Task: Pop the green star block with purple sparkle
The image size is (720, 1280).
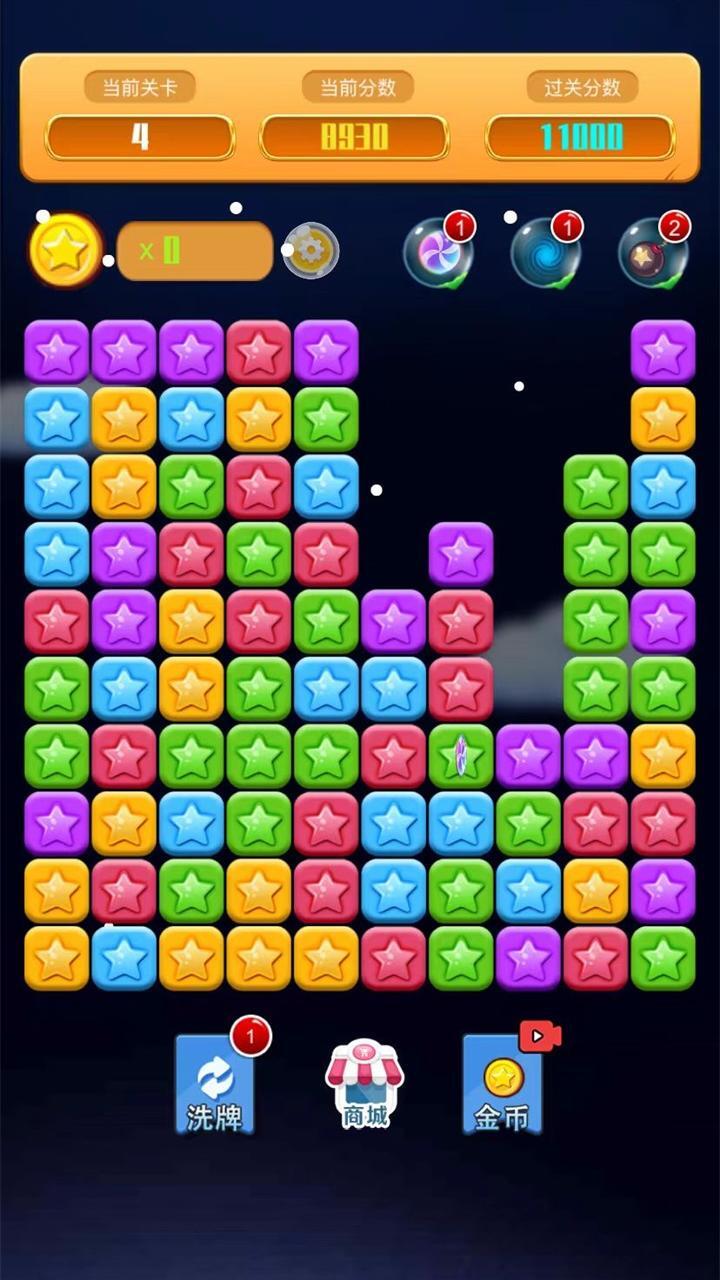Action: click(x=461, y=756)
